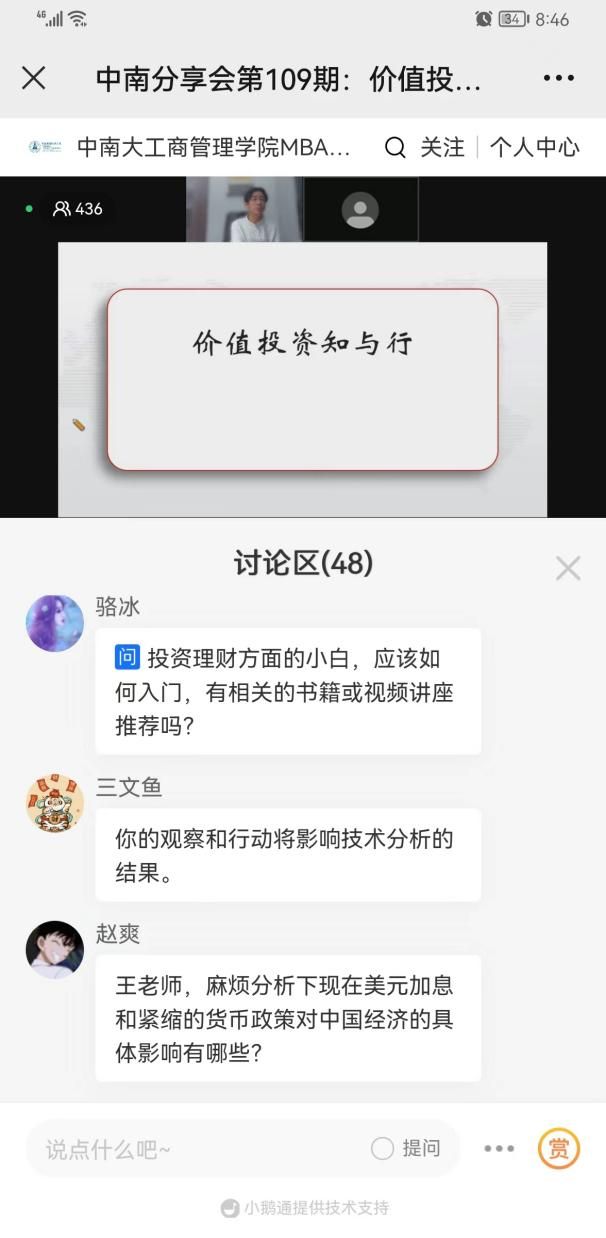Open more options beside the comment box
The width and height of the screenshot is (606, 1238).
(x=499, y=1149)
